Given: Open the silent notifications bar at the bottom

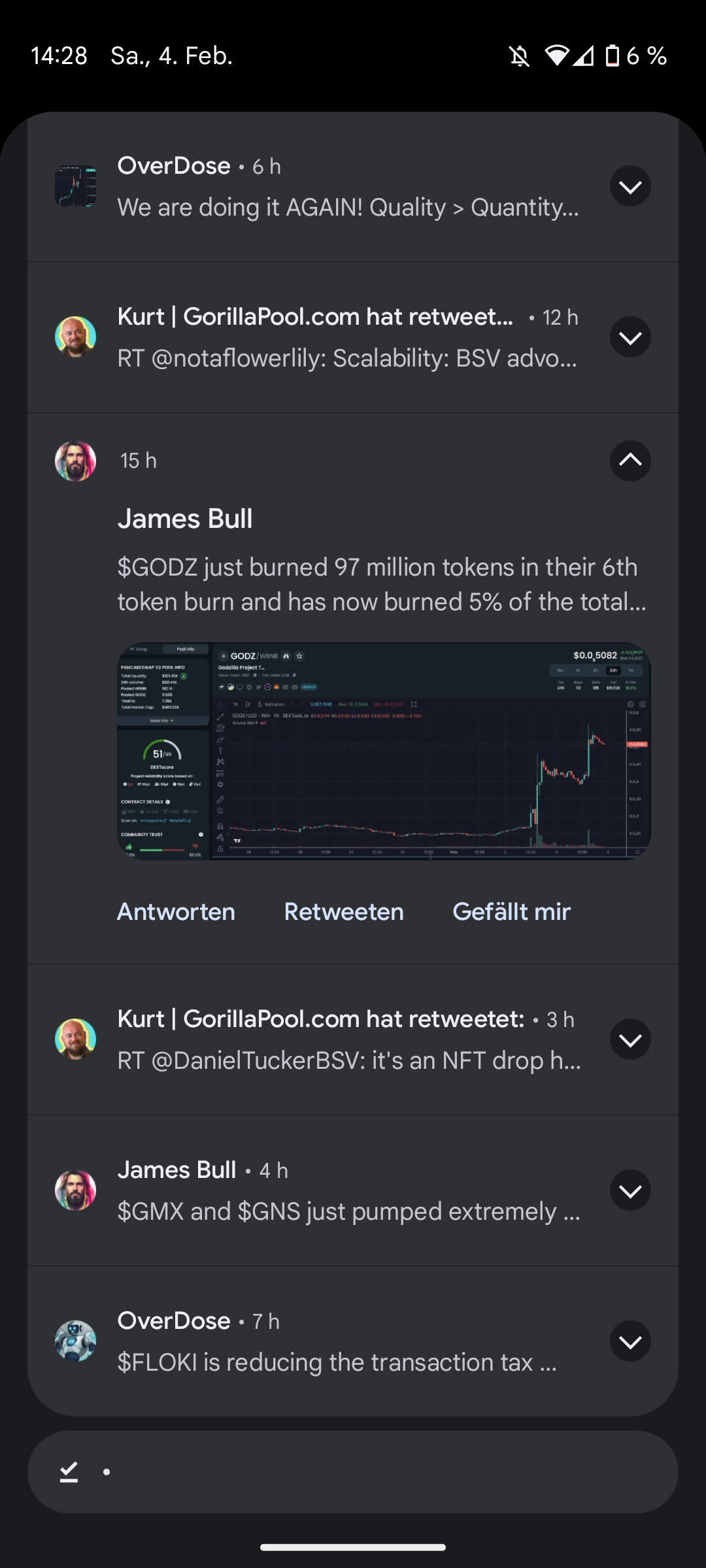Looking at the screenshot, I should click(353, 1472).
